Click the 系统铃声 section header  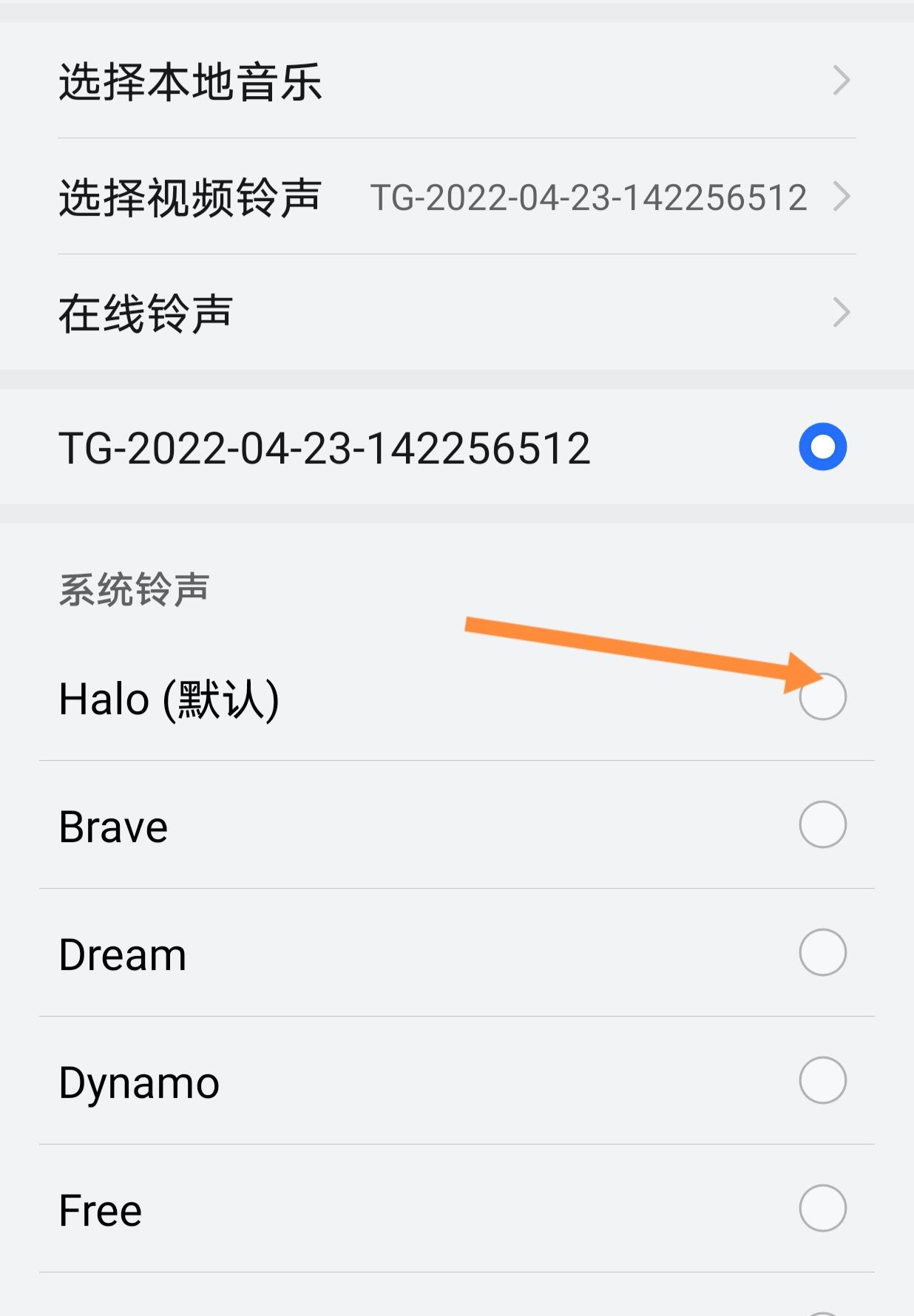pyautogui.click(x=133, y=588)
